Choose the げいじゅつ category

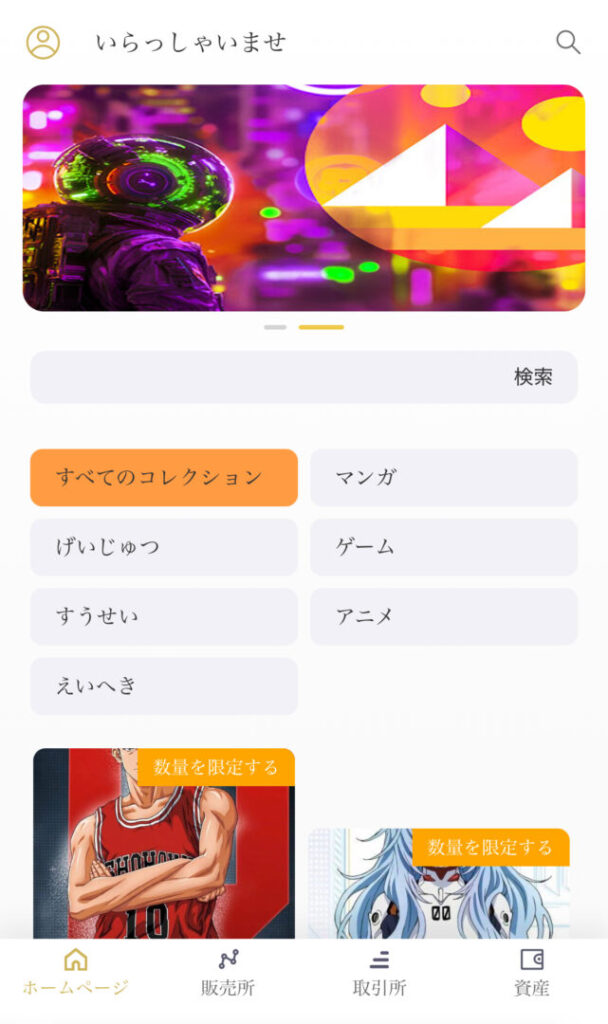coord(164,547)
